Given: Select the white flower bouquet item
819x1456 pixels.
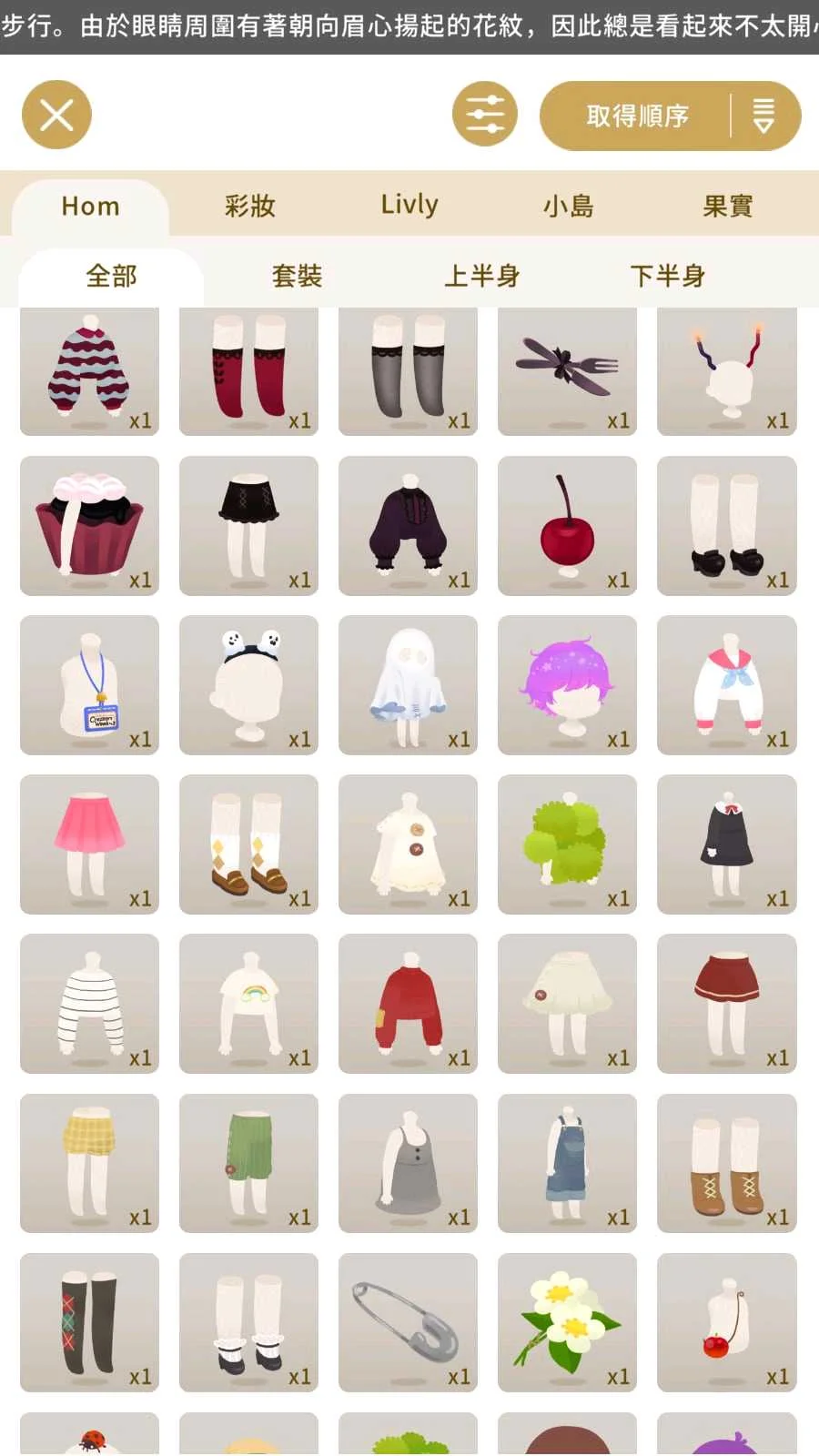Looking at the screenshot, I should point(567,1322).
